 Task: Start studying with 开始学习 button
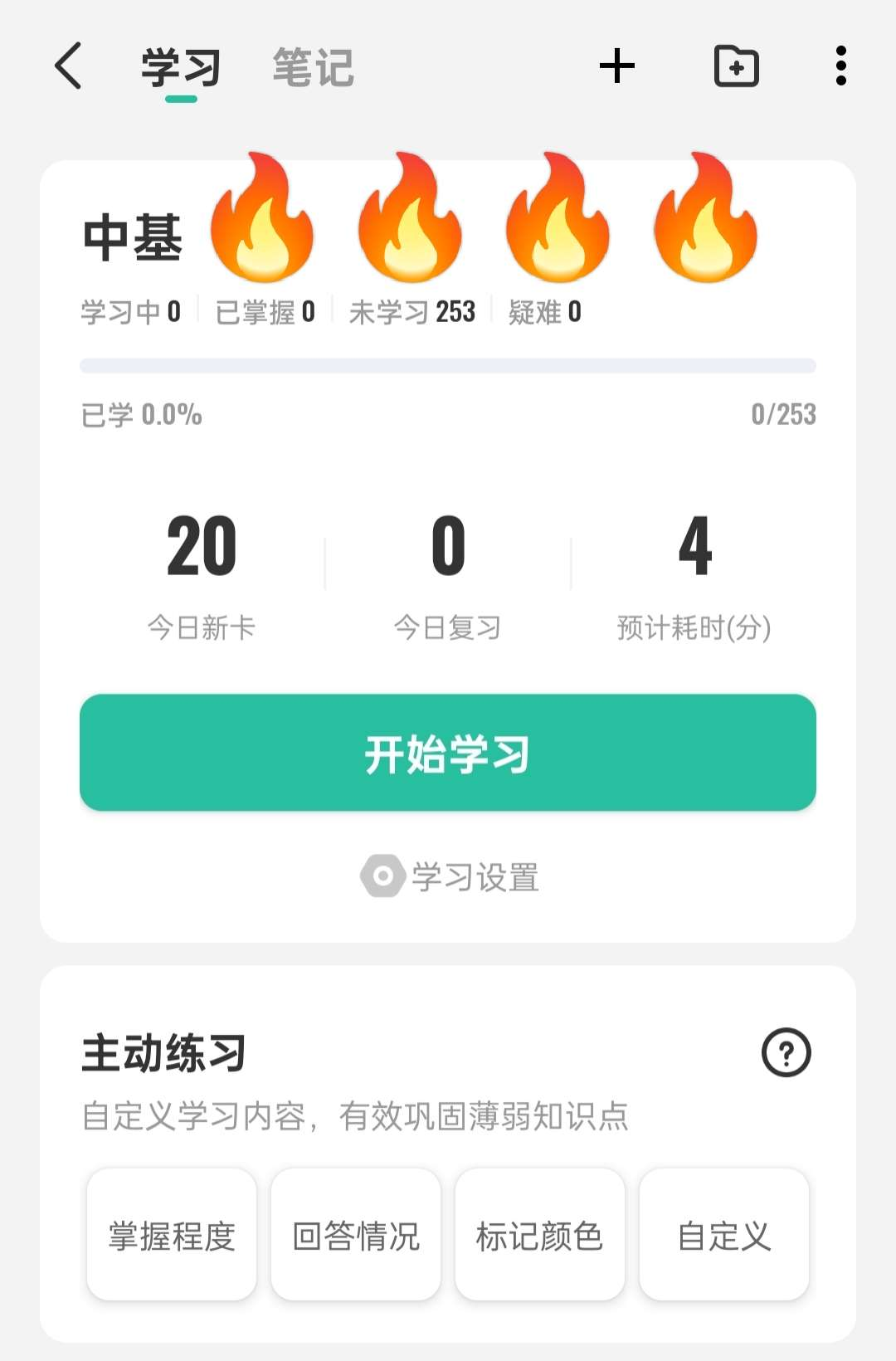(448, 753)
